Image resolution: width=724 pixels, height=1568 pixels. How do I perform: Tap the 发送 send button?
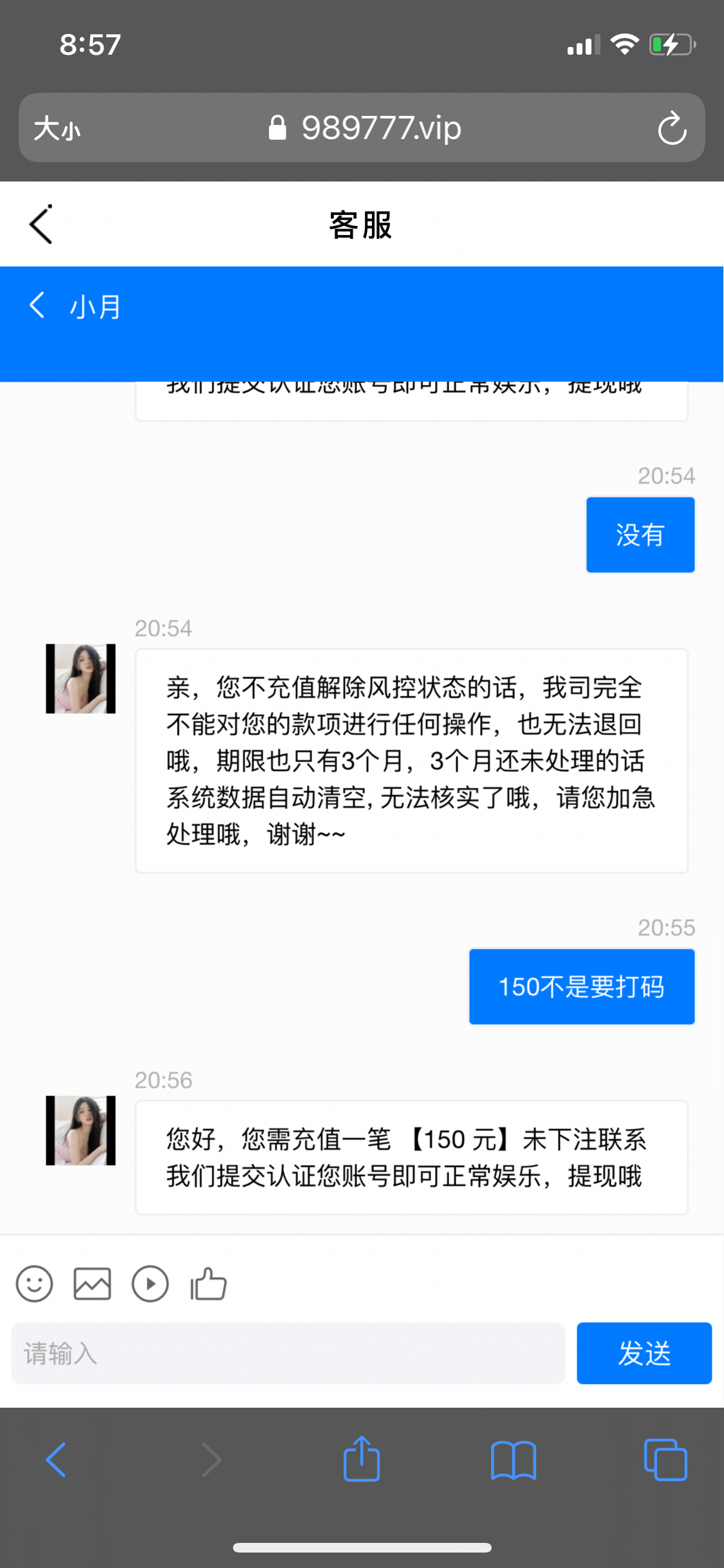click(644, 1354)
